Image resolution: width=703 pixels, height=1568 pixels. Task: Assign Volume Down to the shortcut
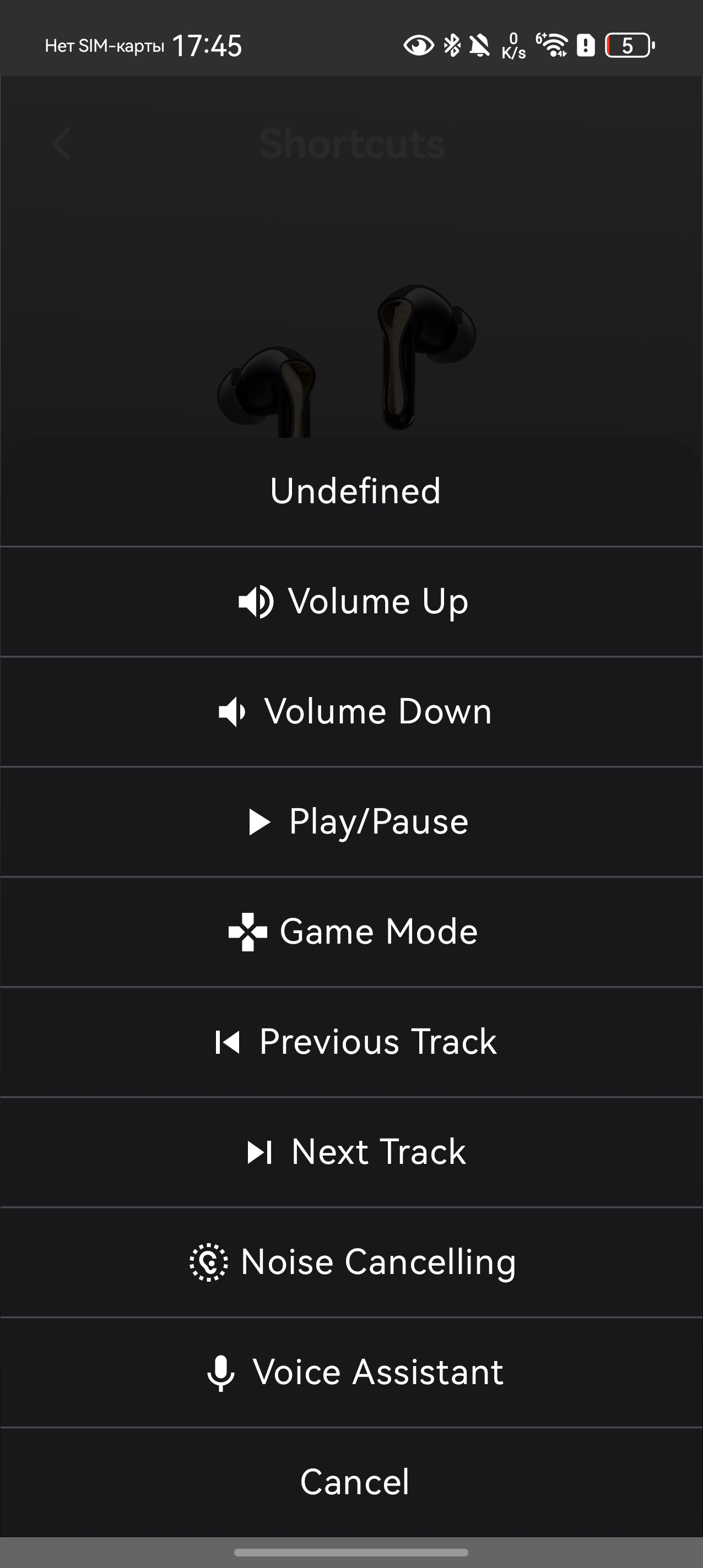point(355,711)
